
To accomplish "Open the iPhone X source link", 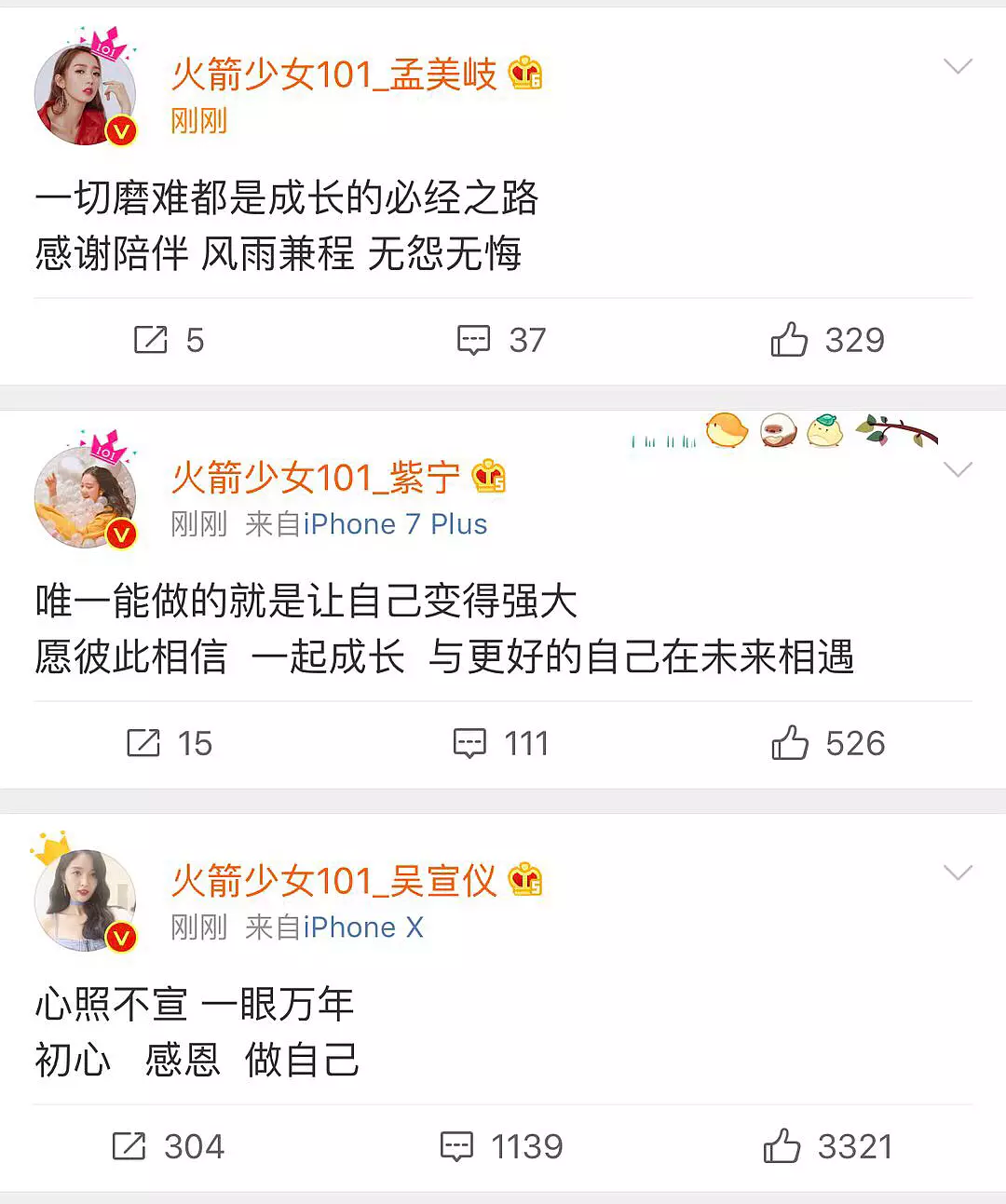I will [363, 927].
